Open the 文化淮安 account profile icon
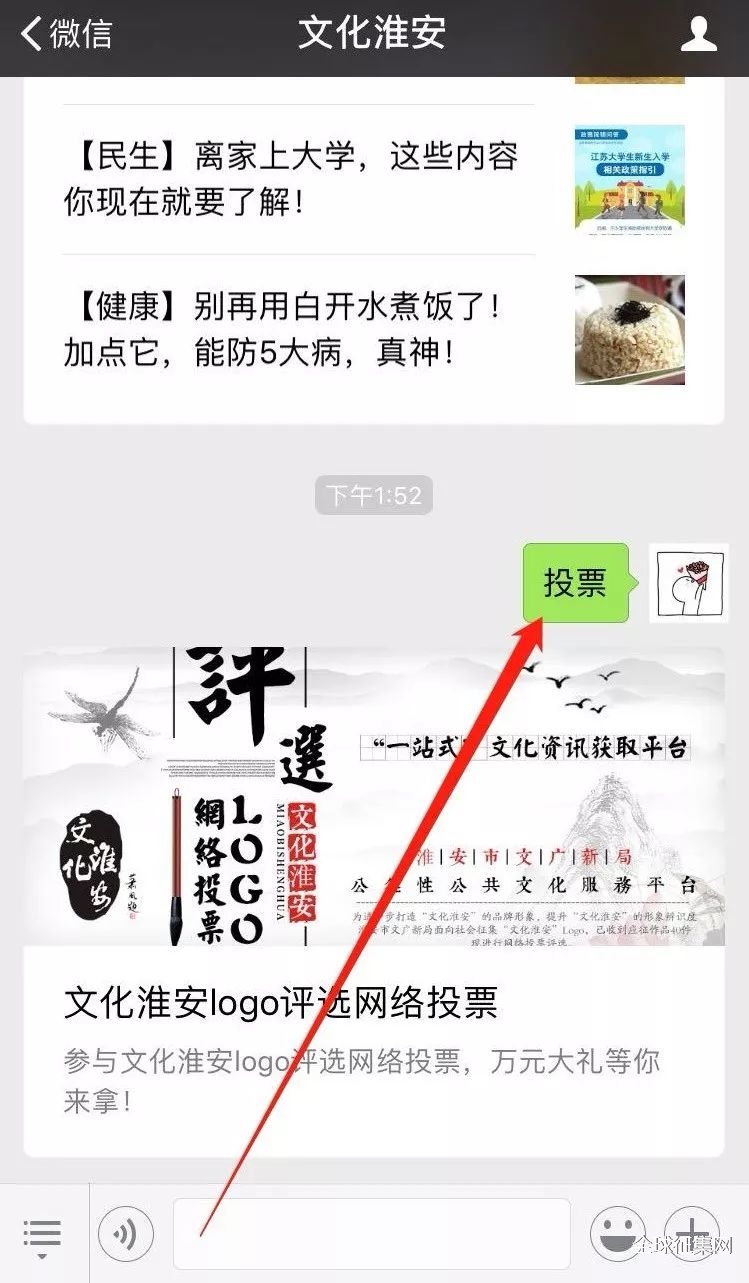 698,34
